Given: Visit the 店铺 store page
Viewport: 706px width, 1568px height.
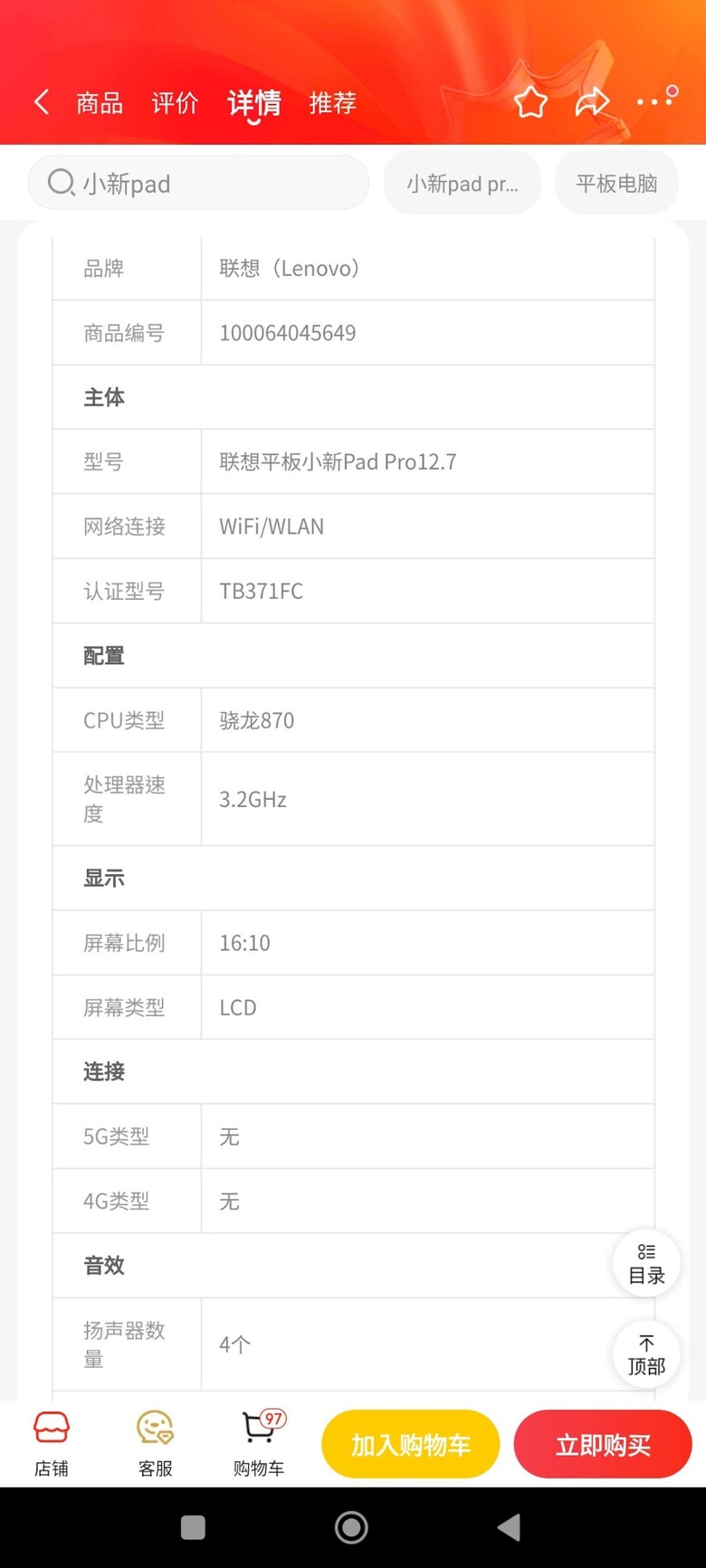Looking at the screenshot, I should pyautogui.click(x=52, y=1443).
